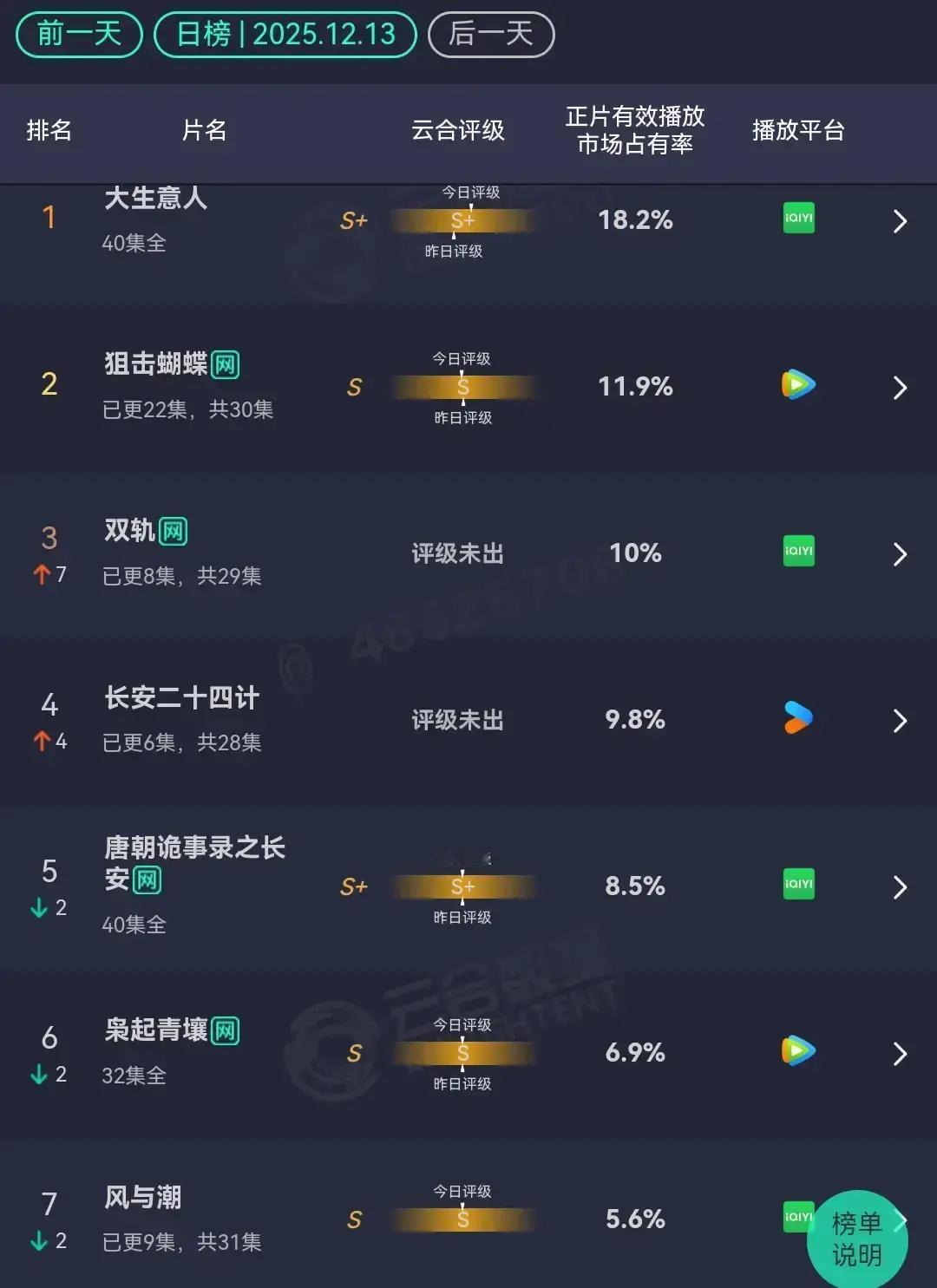Open the arrow at the end of 长安二十四计
This screenshot has height=1288, width=937.
pyautogui.click(x=900, y=720)
